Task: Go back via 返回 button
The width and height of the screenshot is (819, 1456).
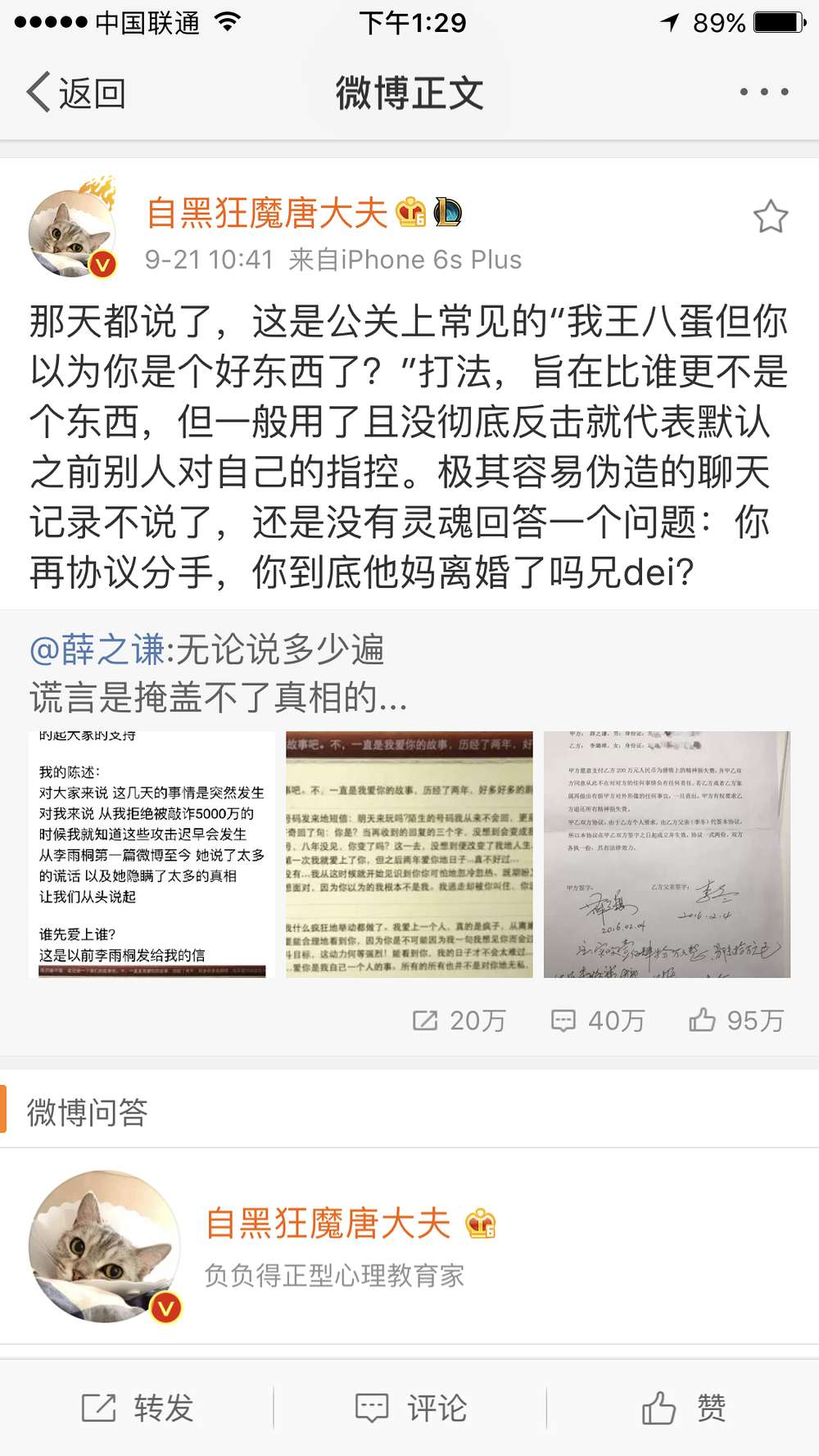Action: [x=76, y=93]
